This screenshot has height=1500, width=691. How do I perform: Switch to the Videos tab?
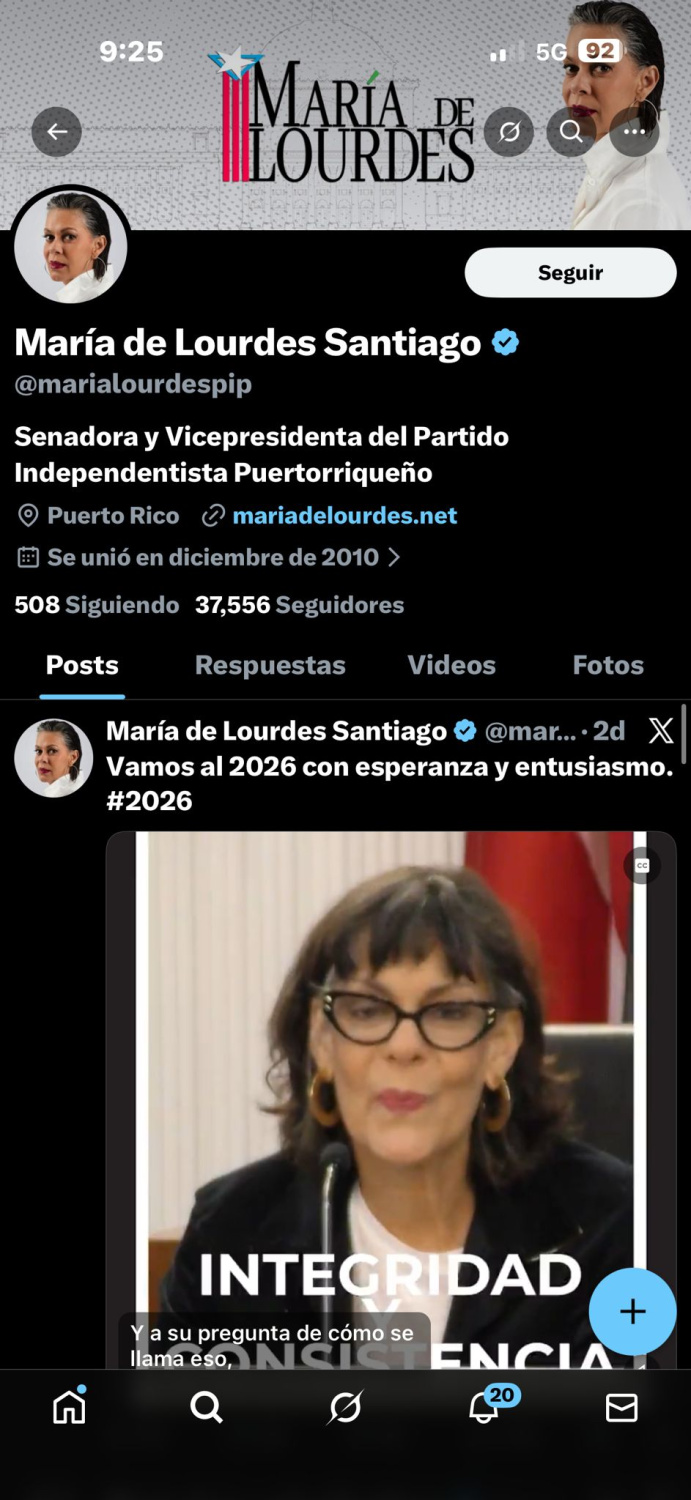[x=451, y=665]
